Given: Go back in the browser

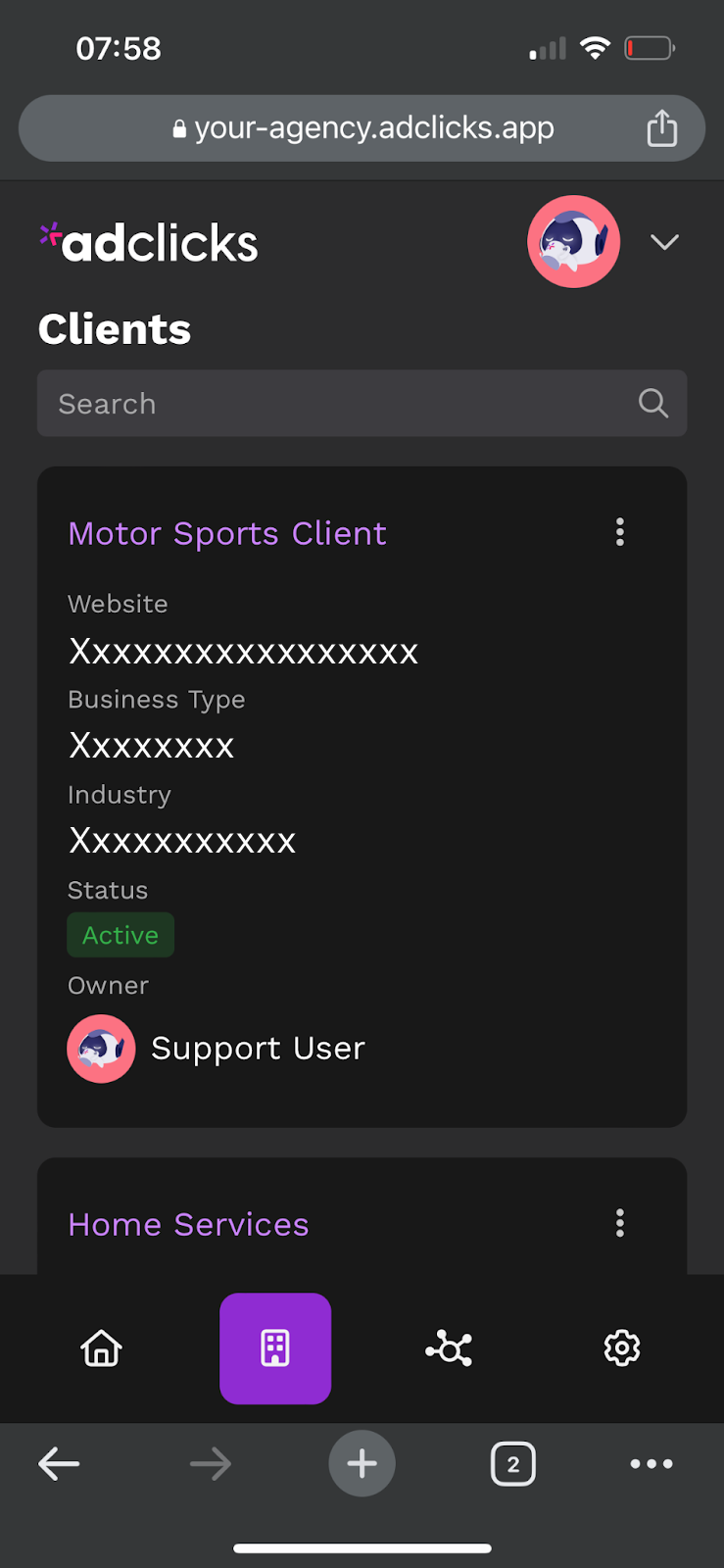Looking at the screenshot, I should 59,1464.
